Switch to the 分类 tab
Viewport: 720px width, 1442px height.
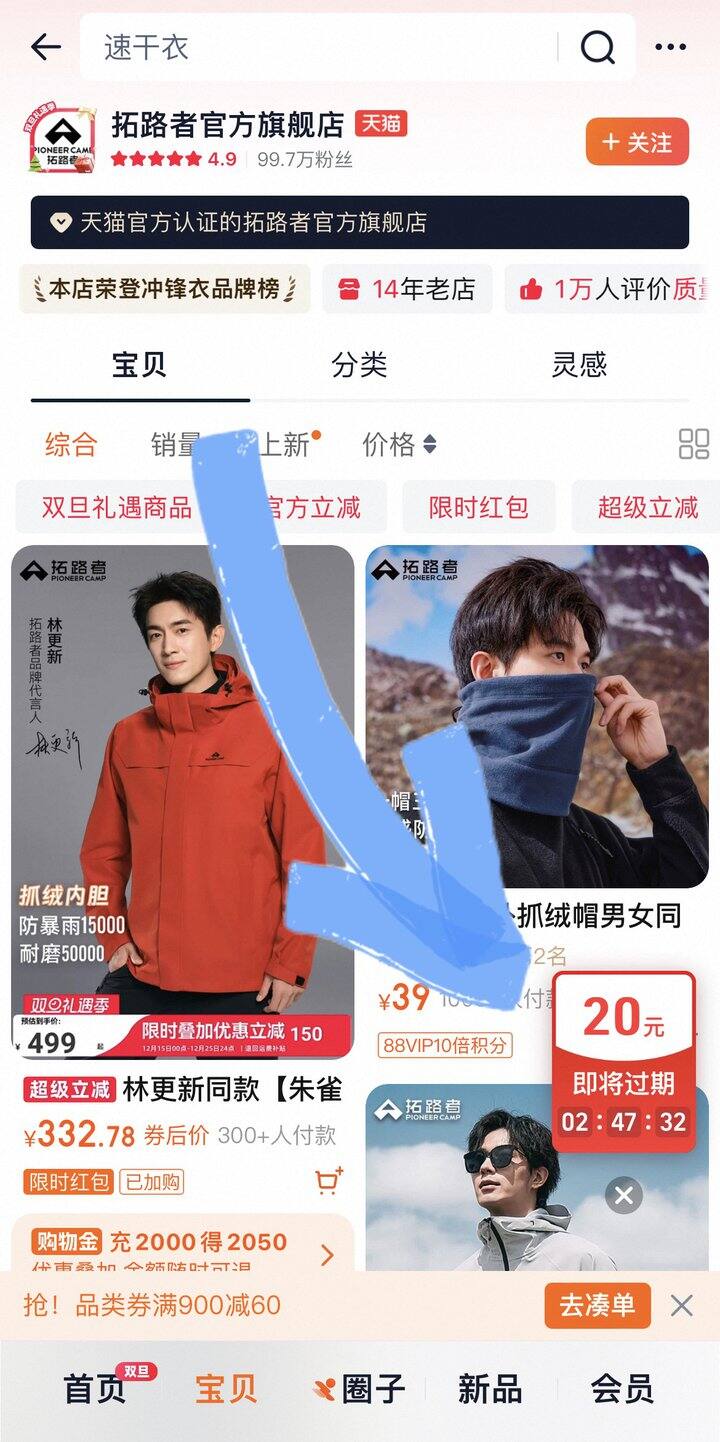tap(359, 364)
